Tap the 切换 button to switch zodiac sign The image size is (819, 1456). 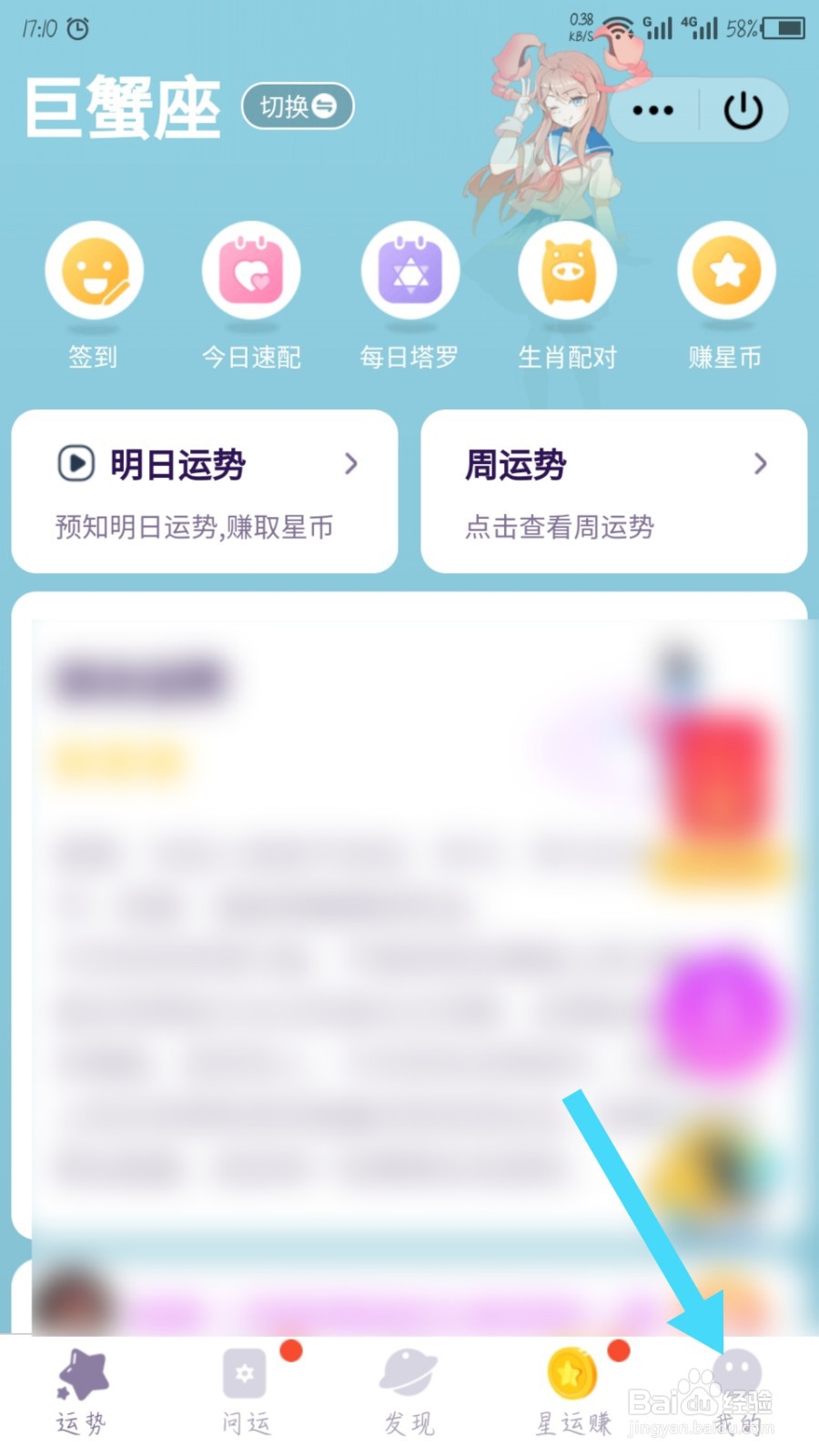click(x=298, y=107)
